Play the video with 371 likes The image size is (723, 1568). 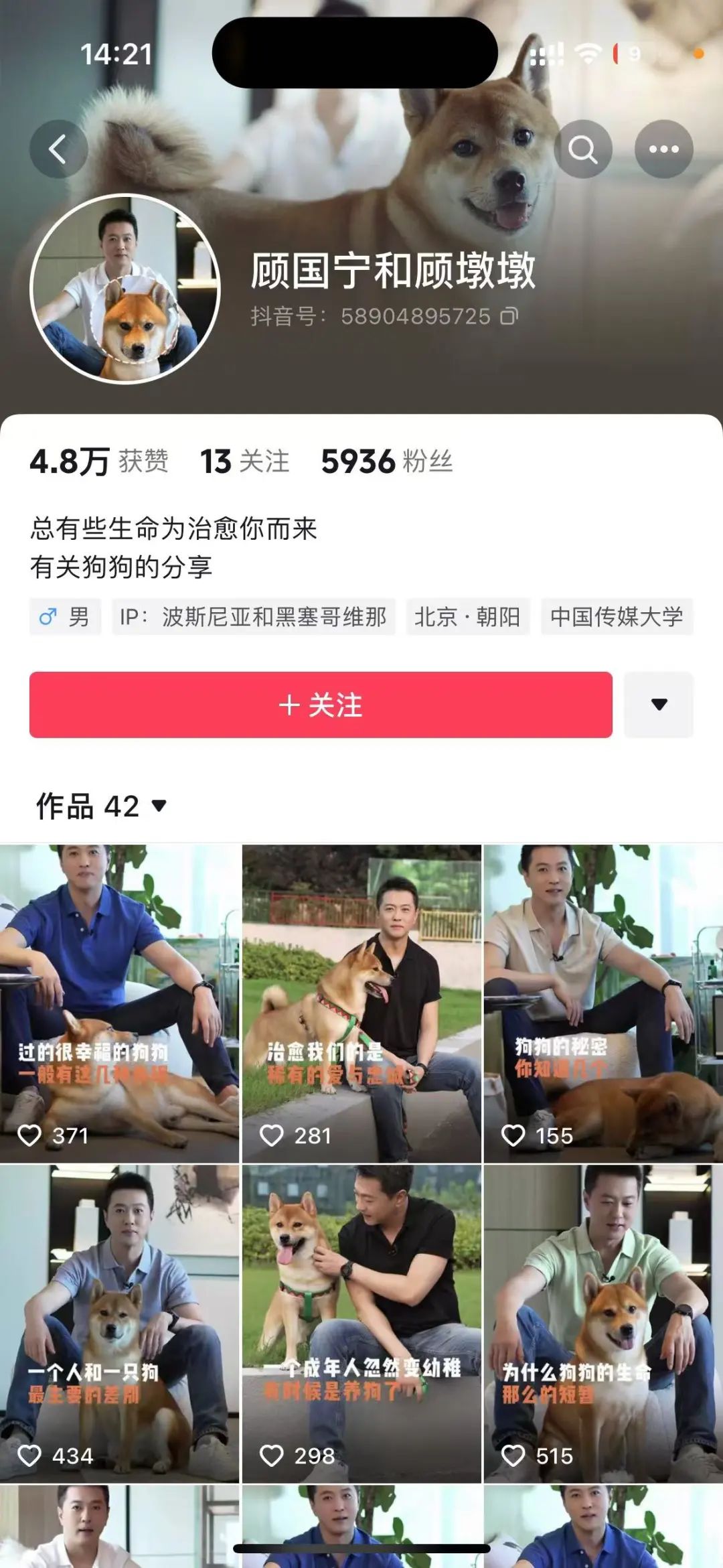119,1003
